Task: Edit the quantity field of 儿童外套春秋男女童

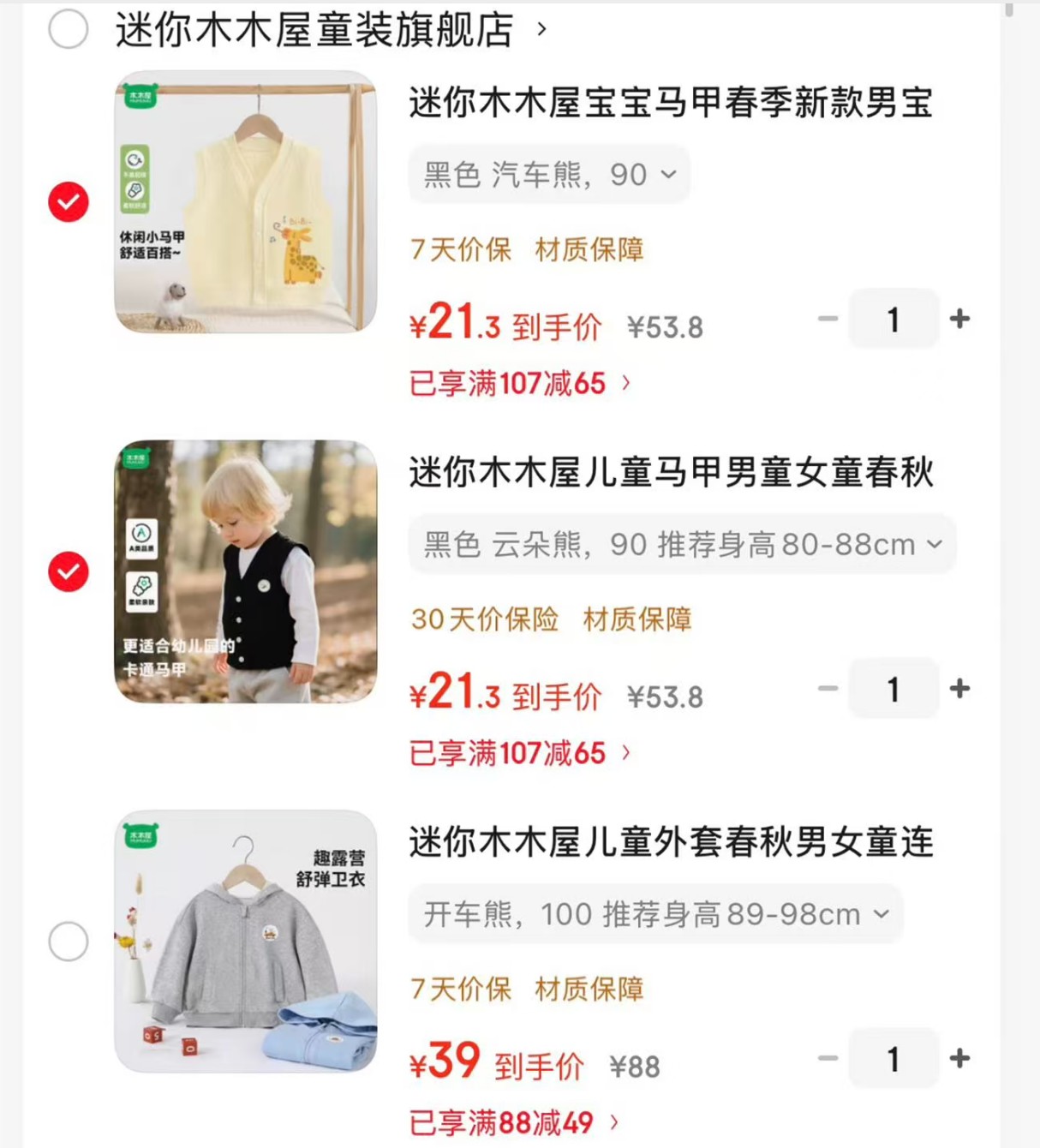Action: (894, 1059)
